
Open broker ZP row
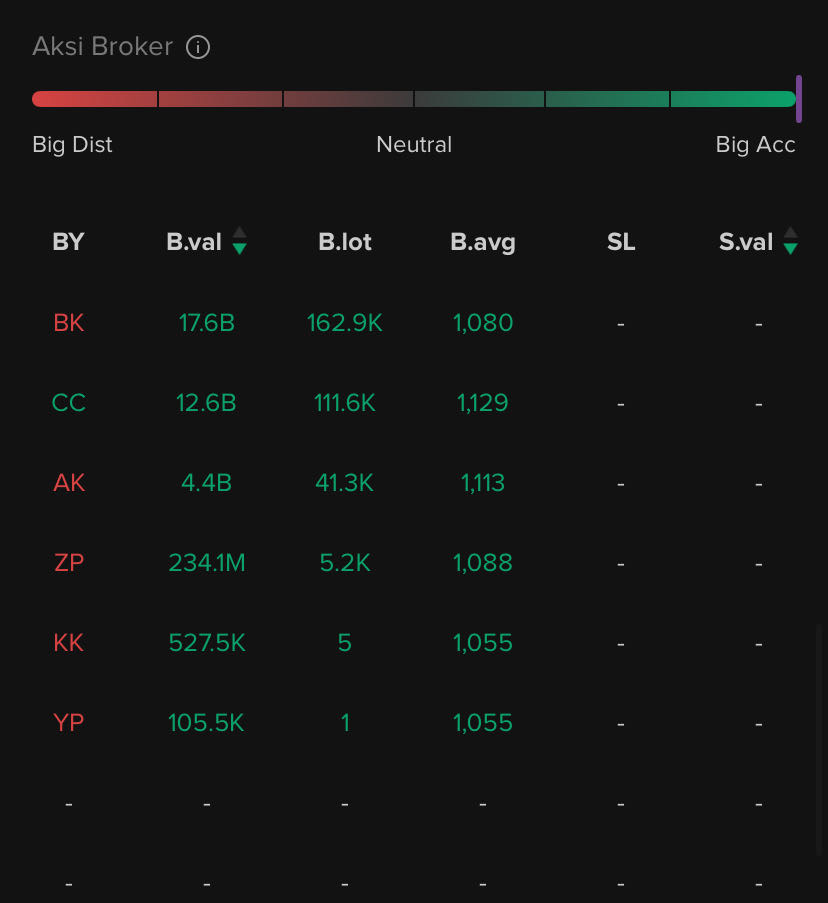(x=69, y=563)
